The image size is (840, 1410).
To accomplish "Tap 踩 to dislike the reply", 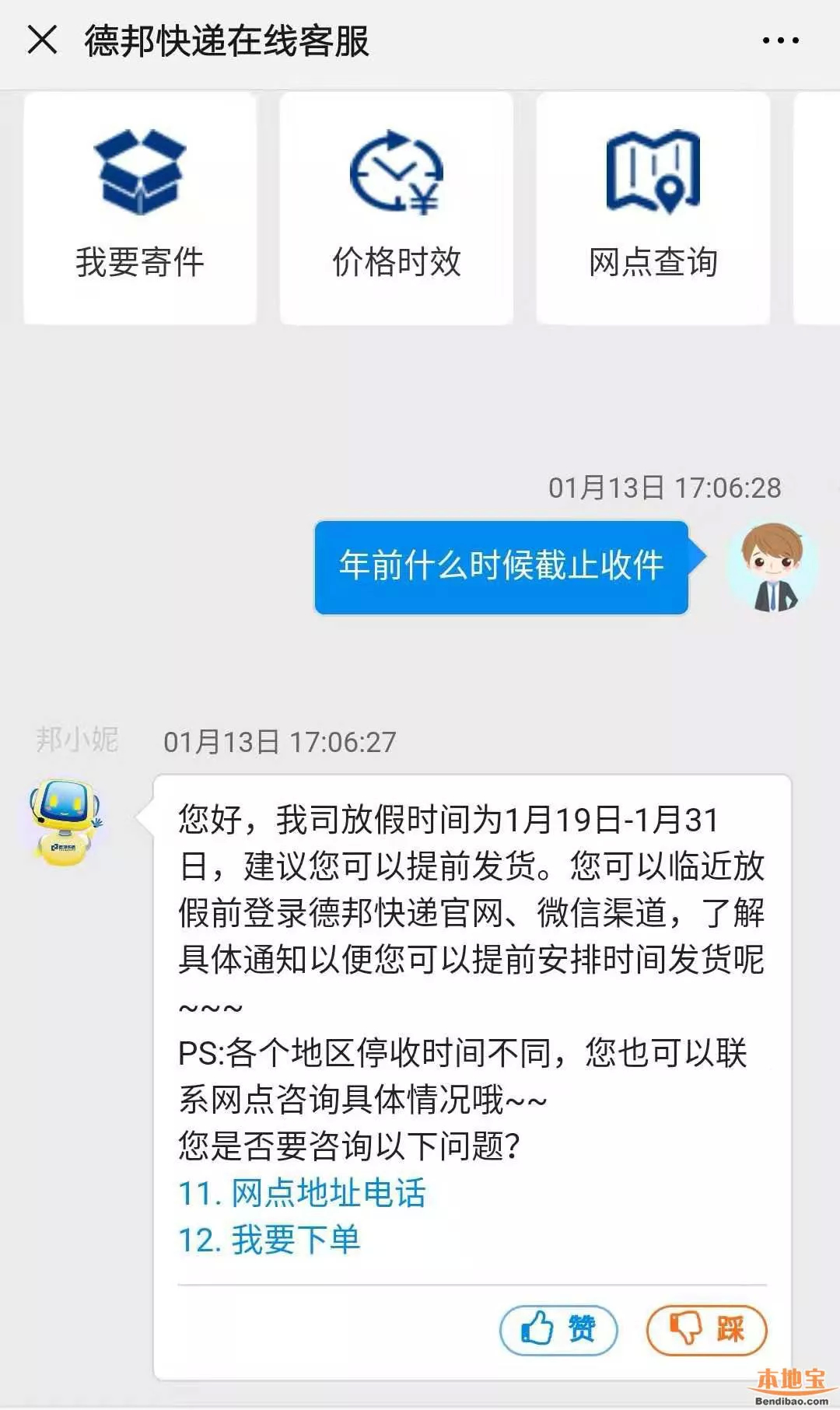I will tap(706, 1329).
